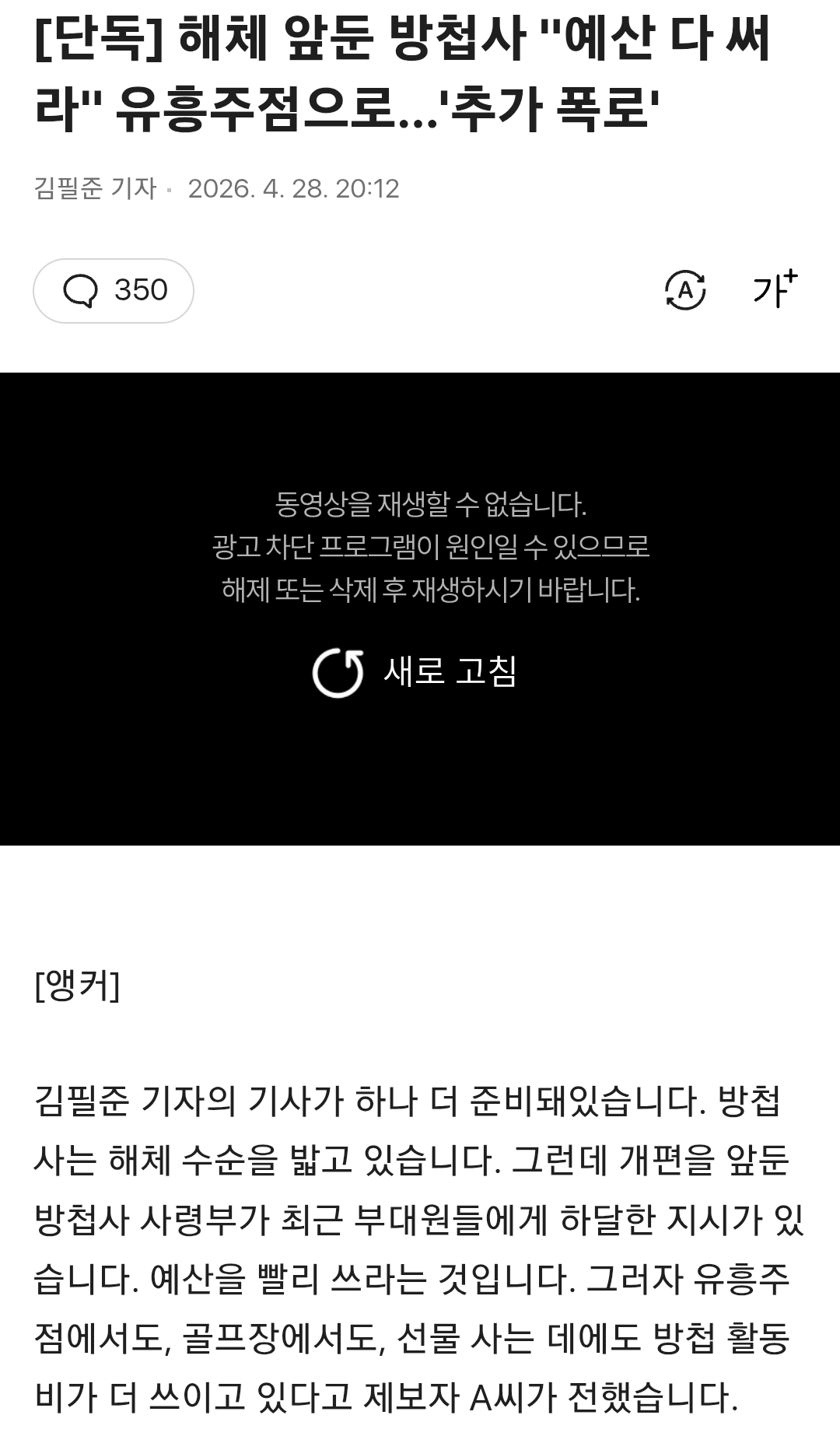Click the circular refresh arrow in the video player
The width and height of the screenshot is (840, 1429).
(x=340, y=671)
